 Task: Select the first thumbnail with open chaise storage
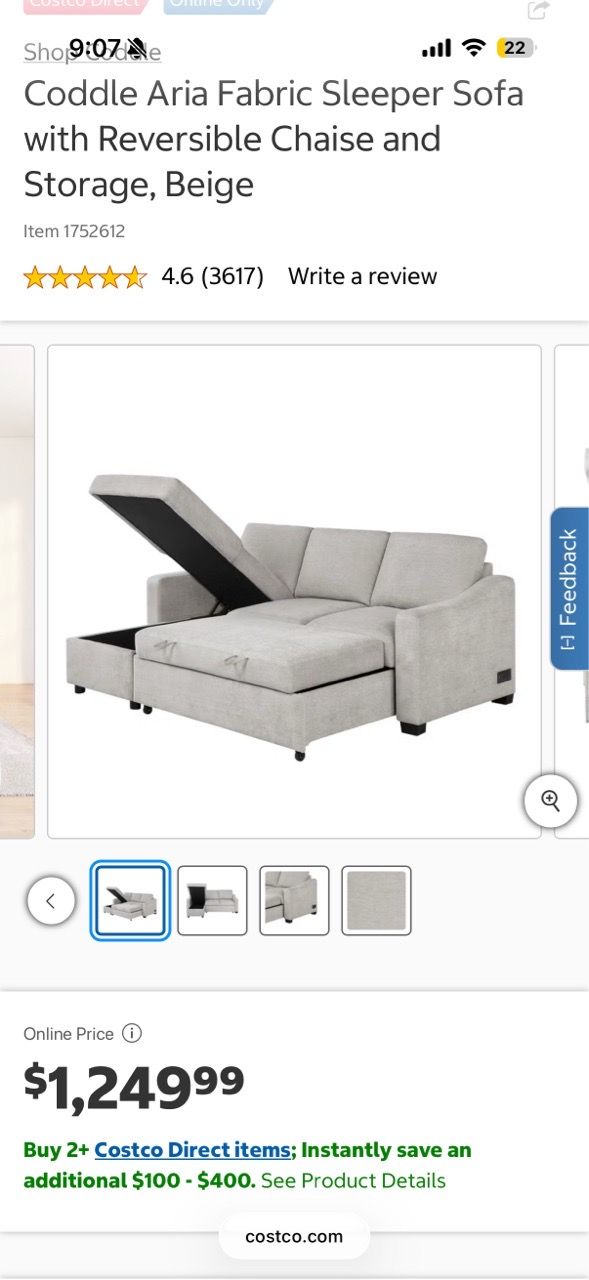tap(130, 900)
